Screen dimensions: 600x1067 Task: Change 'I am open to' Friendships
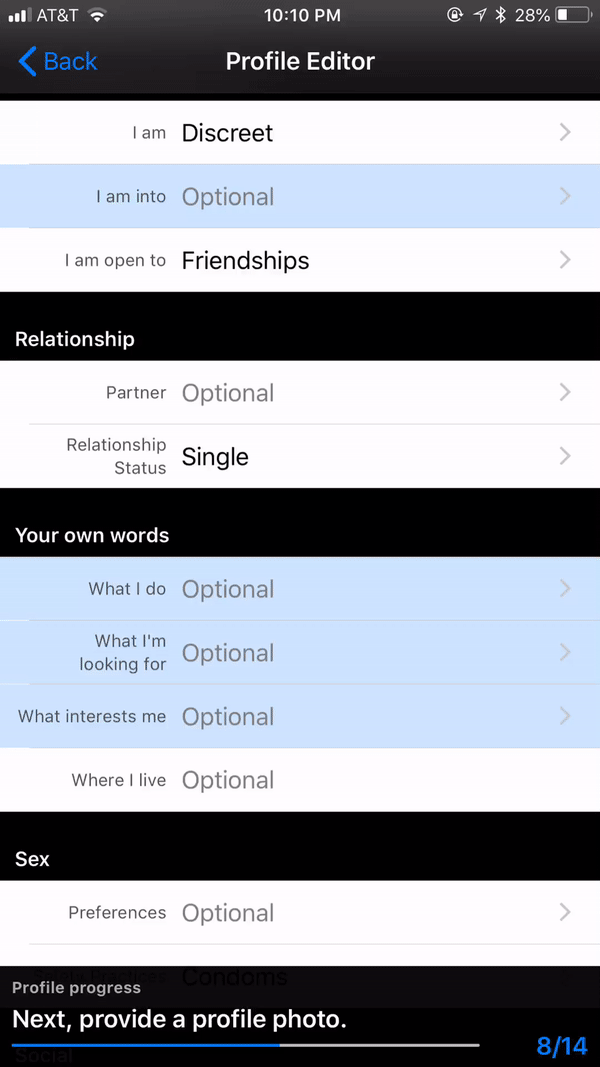pyautogui.click(x=300, y=261)
